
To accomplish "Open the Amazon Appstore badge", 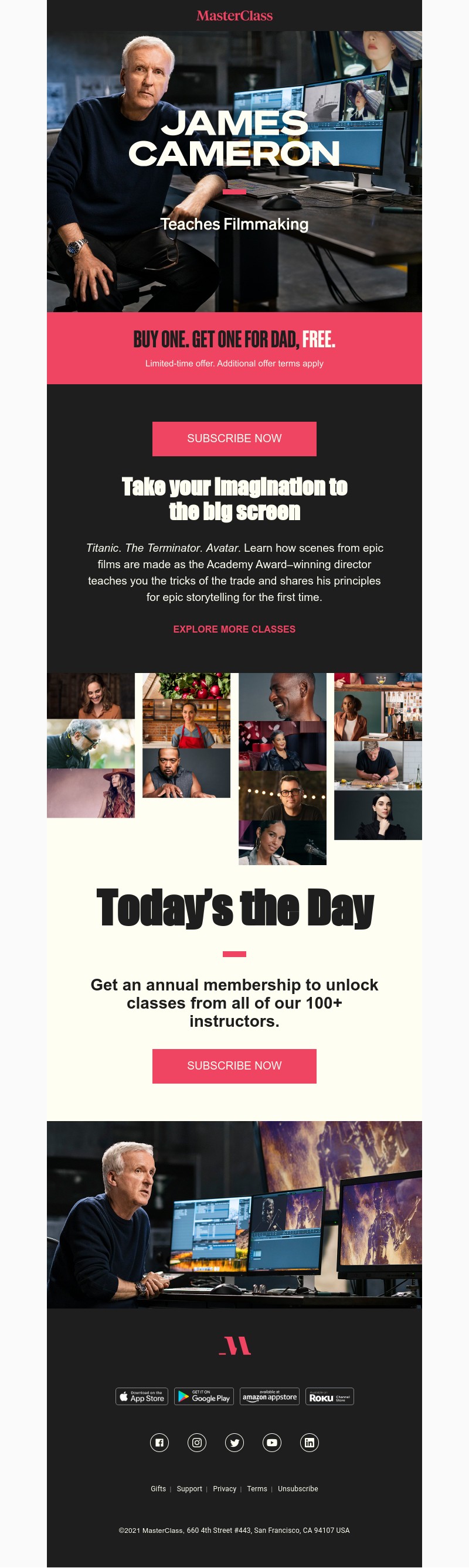I will (269, 1396).
